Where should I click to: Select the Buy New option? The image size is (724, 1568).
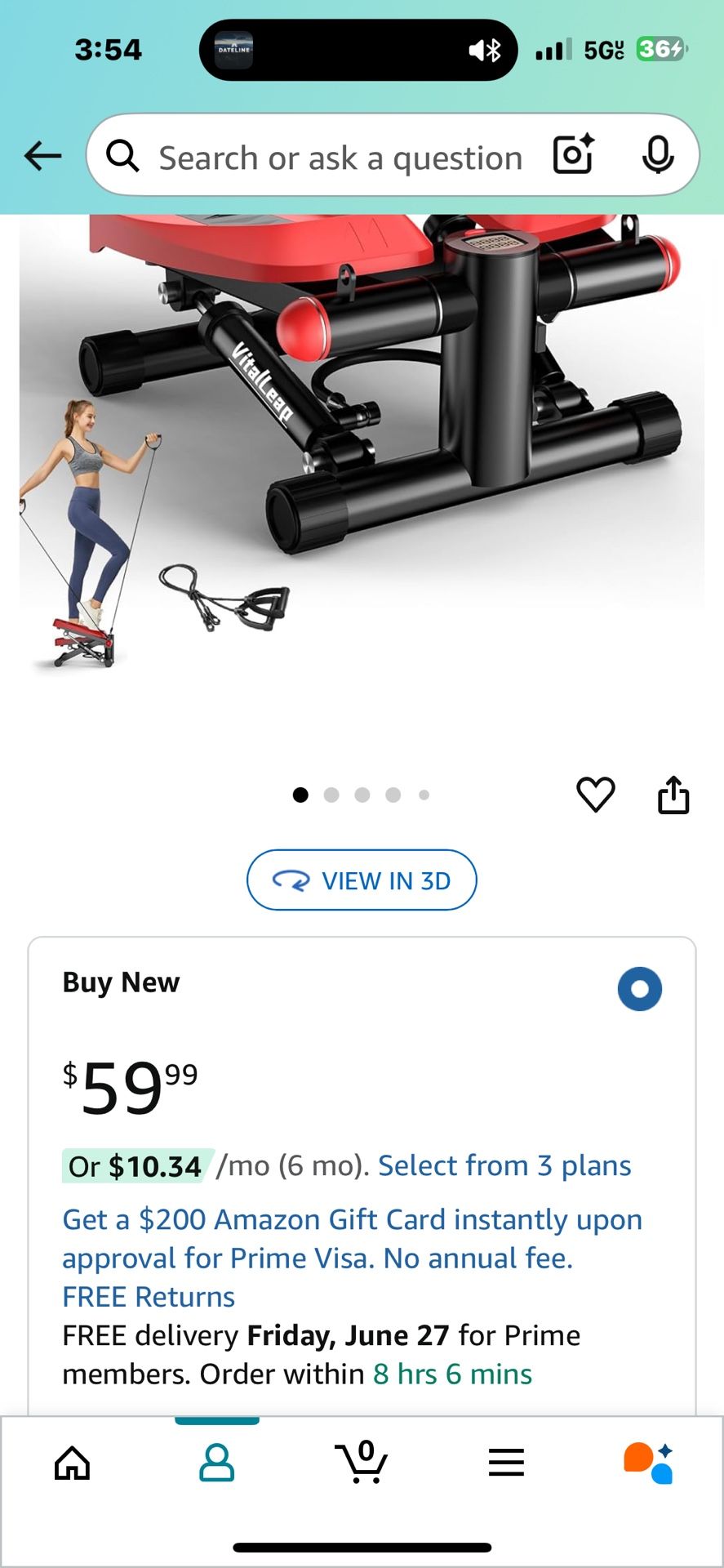coord(639,989)
